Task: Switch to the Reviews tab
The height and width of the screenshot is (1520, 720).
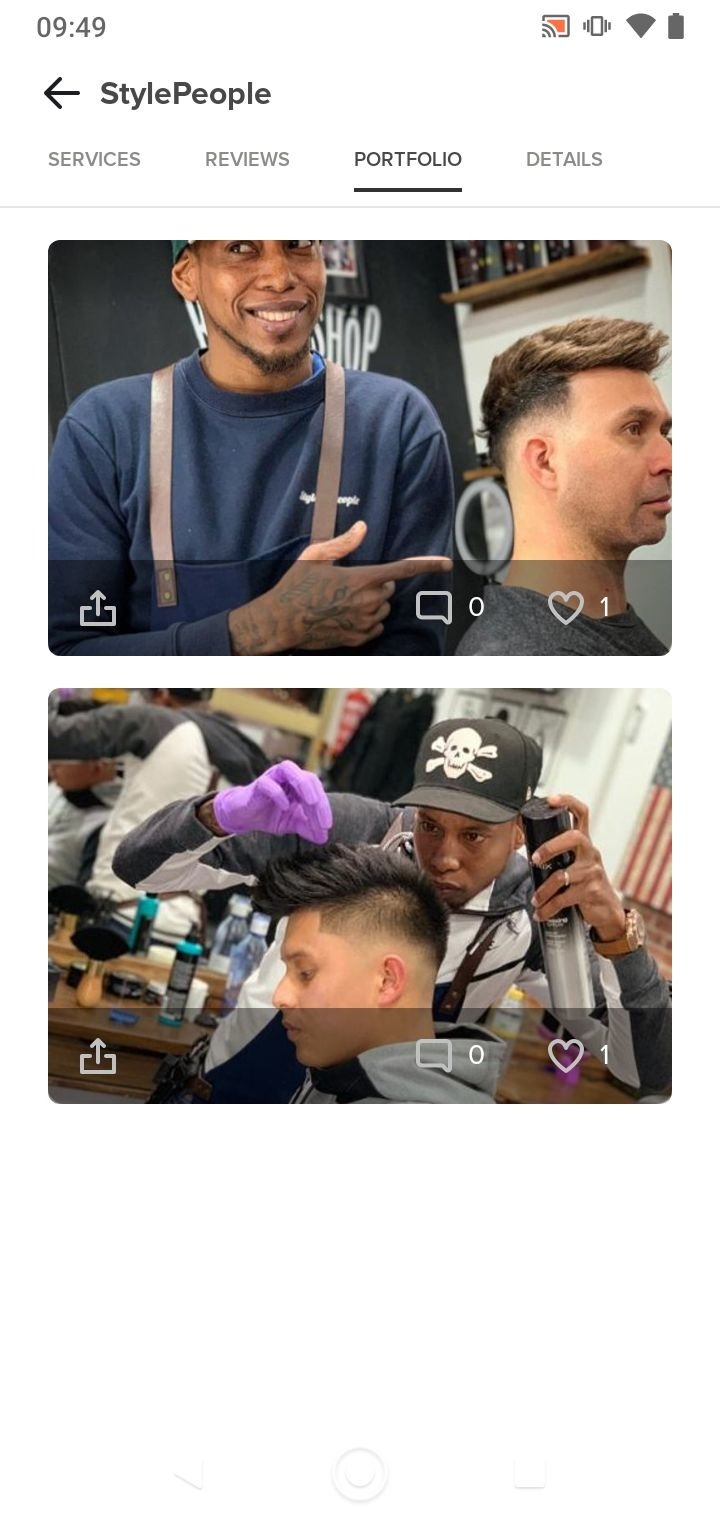Action: (x=247, y=159)
